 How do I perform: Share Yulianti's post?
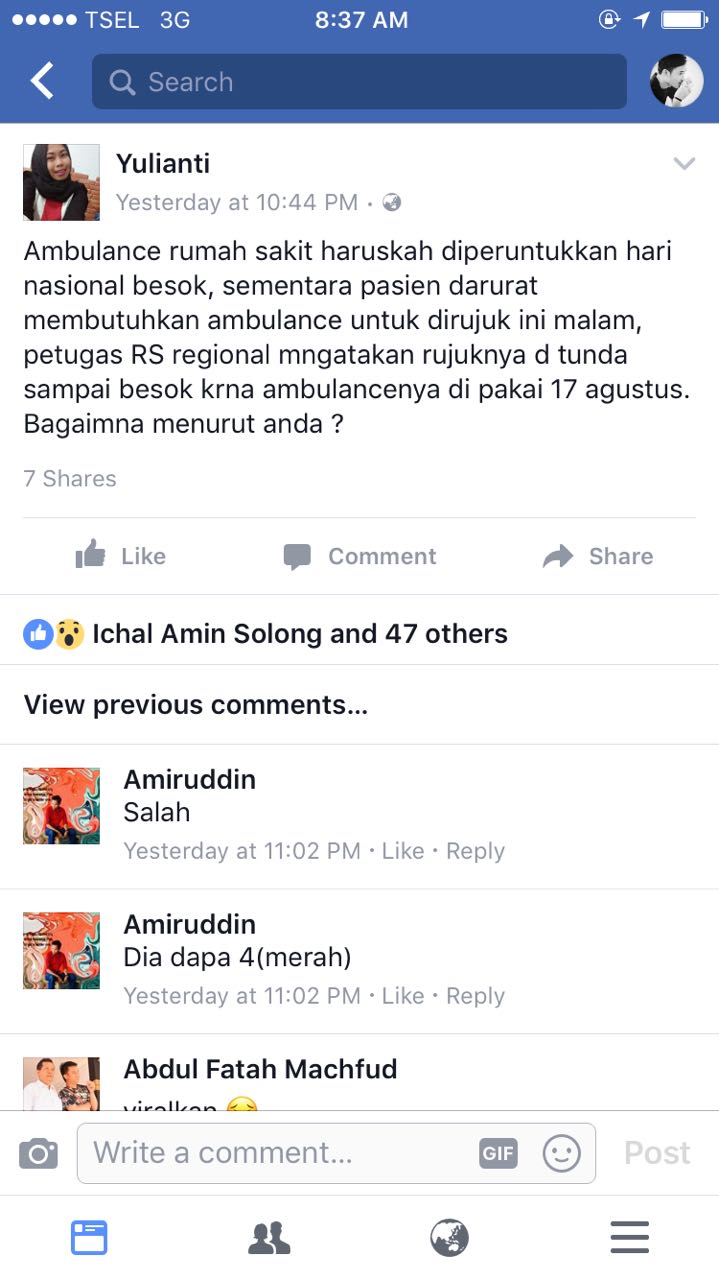point(598,556)
